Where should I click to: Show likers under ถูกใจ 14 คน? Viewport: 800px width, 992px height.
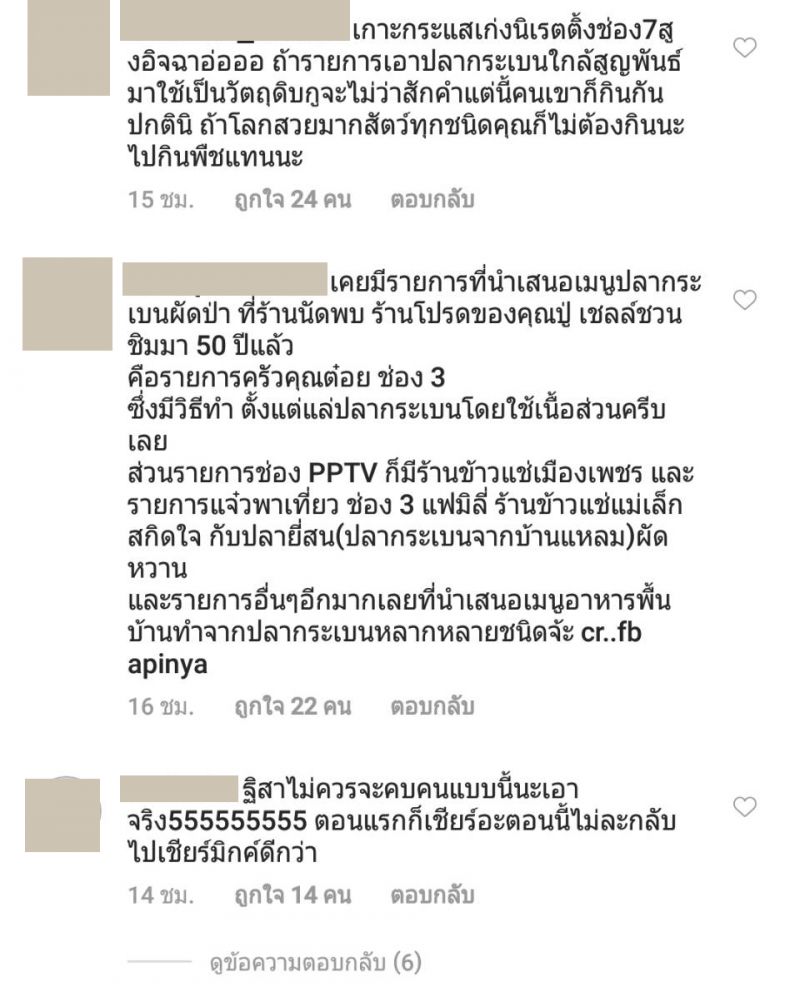(x=292, y=895)
